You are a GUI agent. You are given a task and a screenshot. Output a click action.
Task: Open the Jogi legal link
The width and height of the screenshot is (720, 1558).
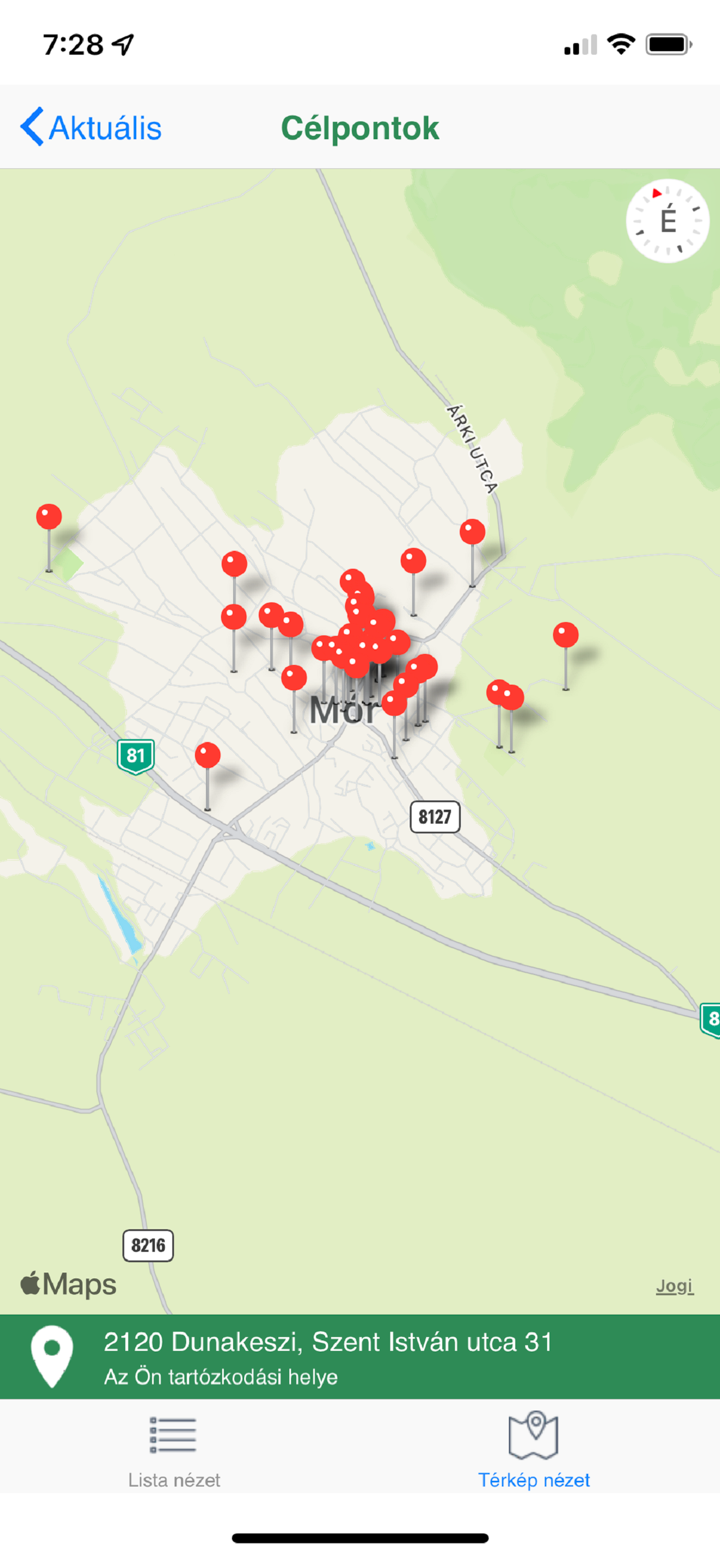(x=674, y=1286)
